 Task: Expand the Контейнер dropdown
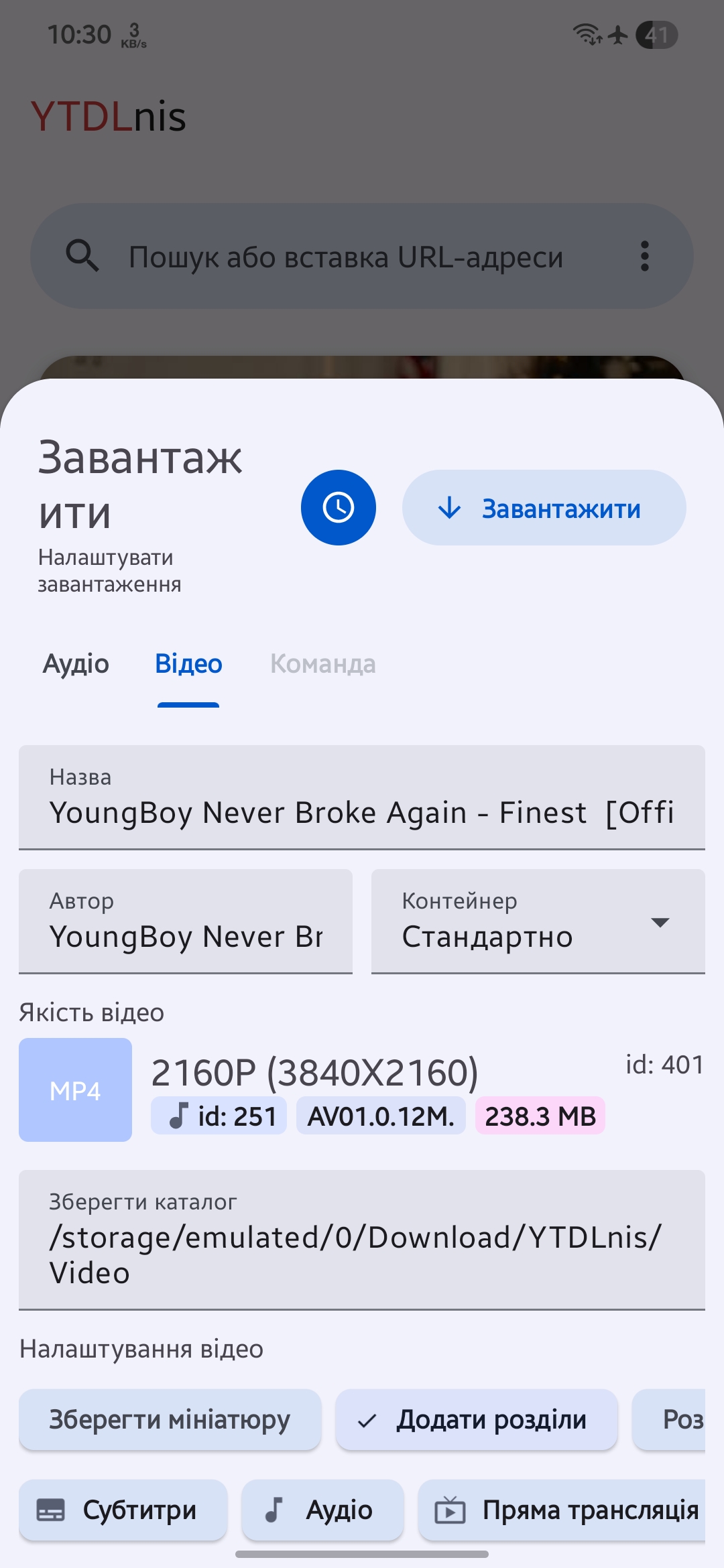pyautogui.click(x=538, y=923)
